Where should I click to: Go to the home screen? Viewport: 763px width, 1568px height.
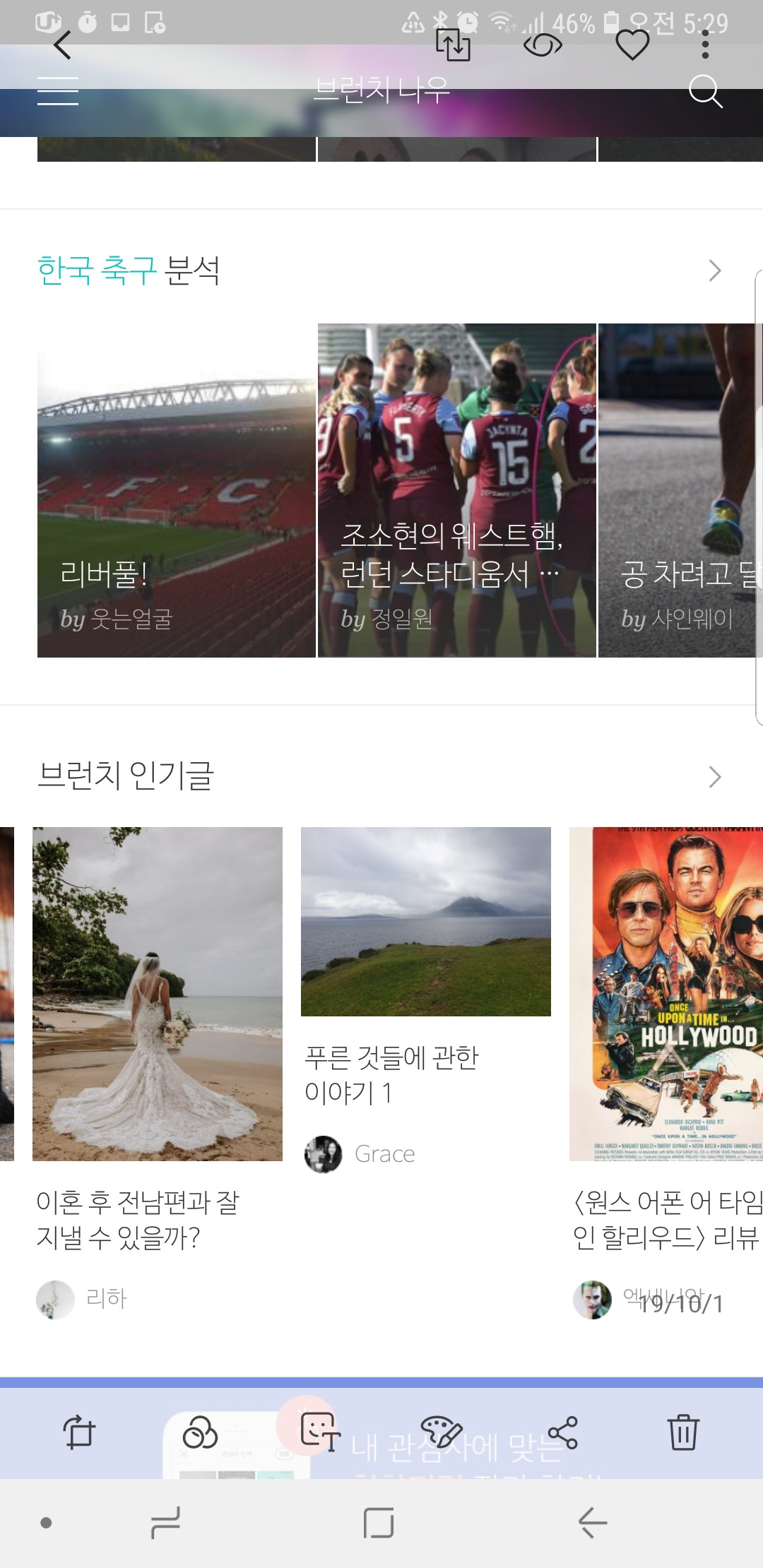pos(379,1523)
